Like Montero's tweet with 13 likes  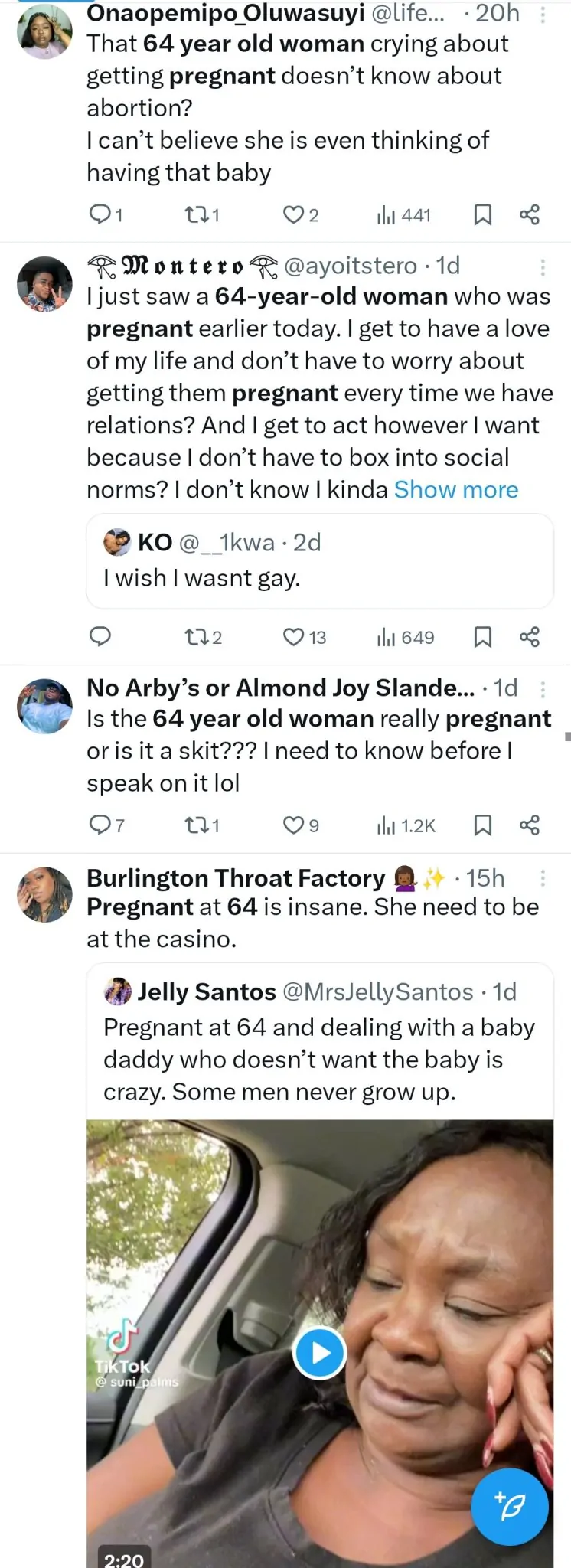[294, 637]
